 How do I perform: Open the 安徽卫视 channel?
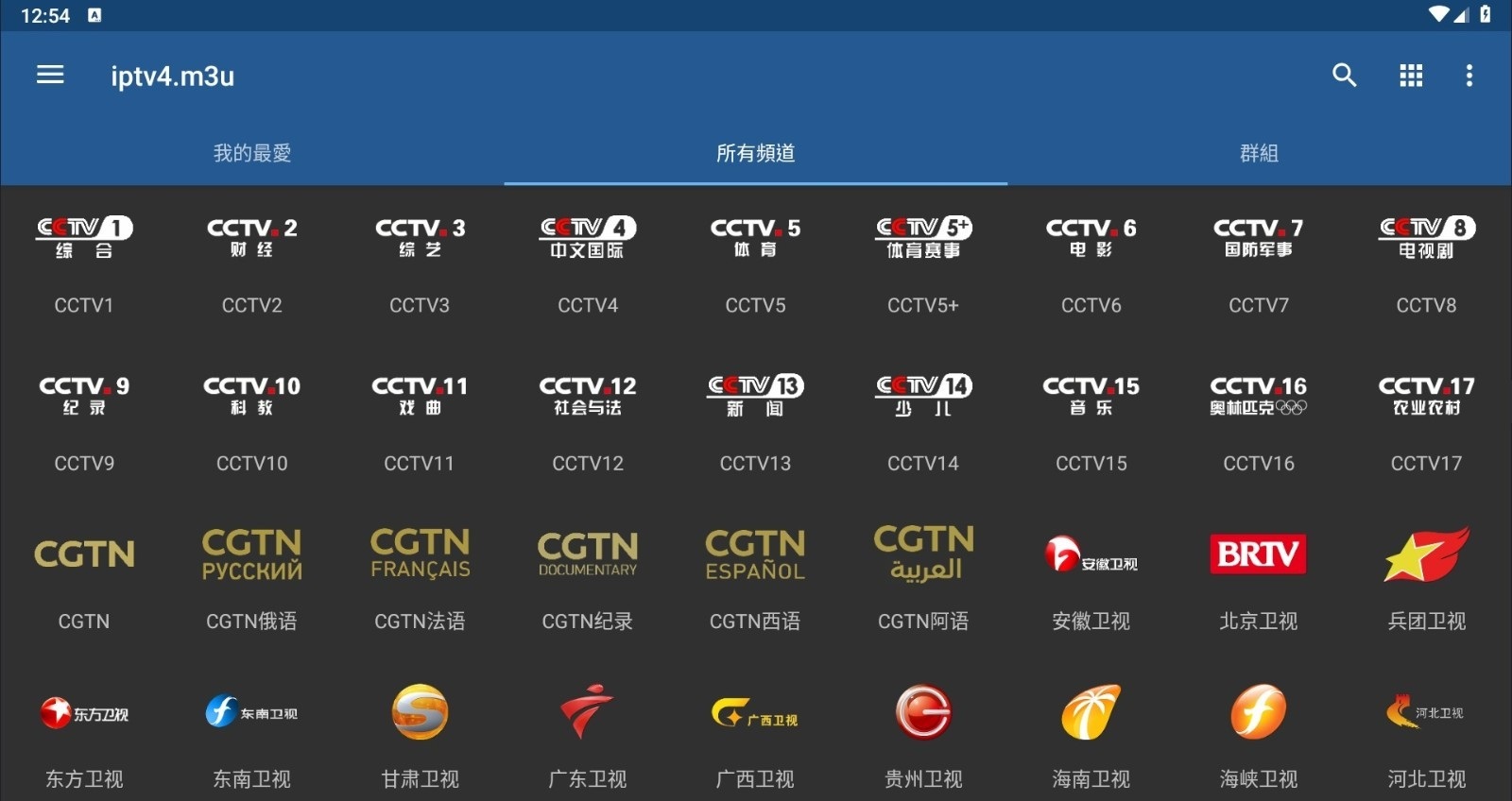tap(1091, 578)
